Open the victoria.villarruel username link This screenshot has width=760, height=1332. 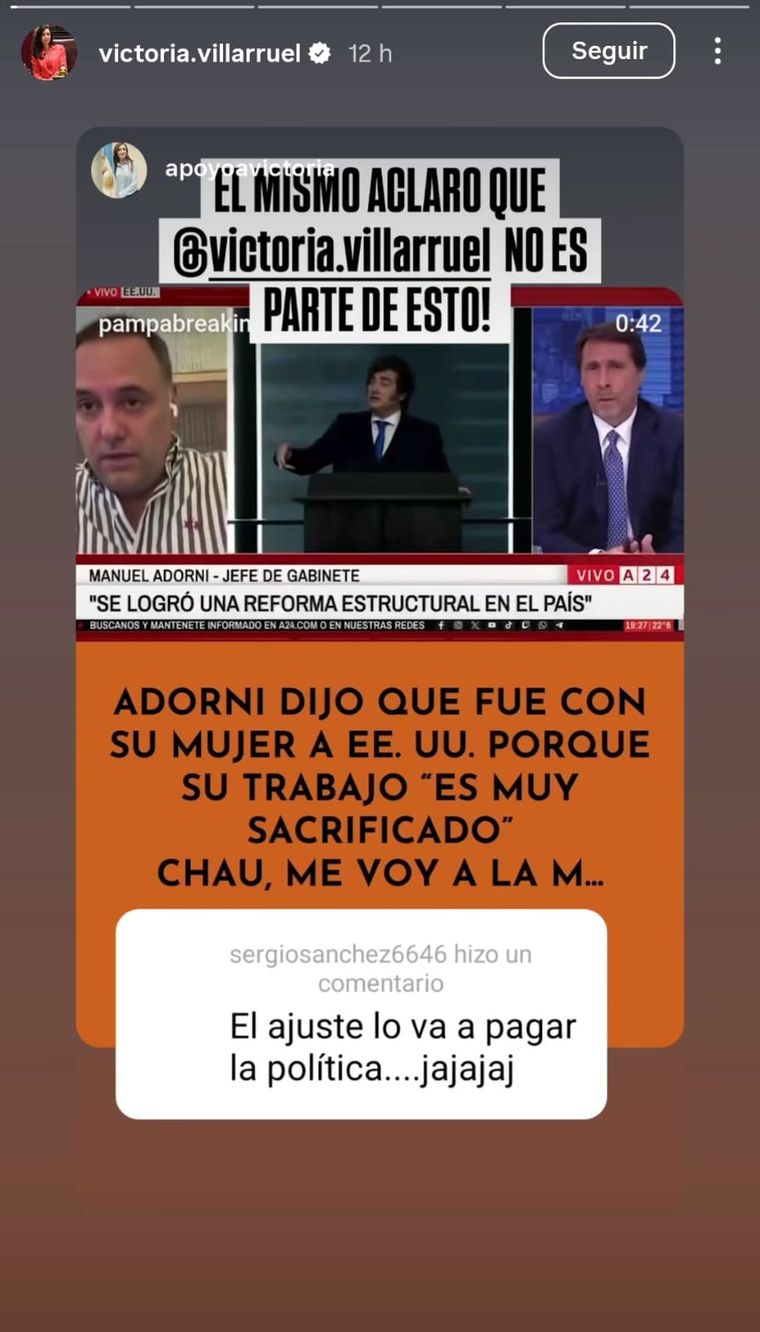click(199, 54)
